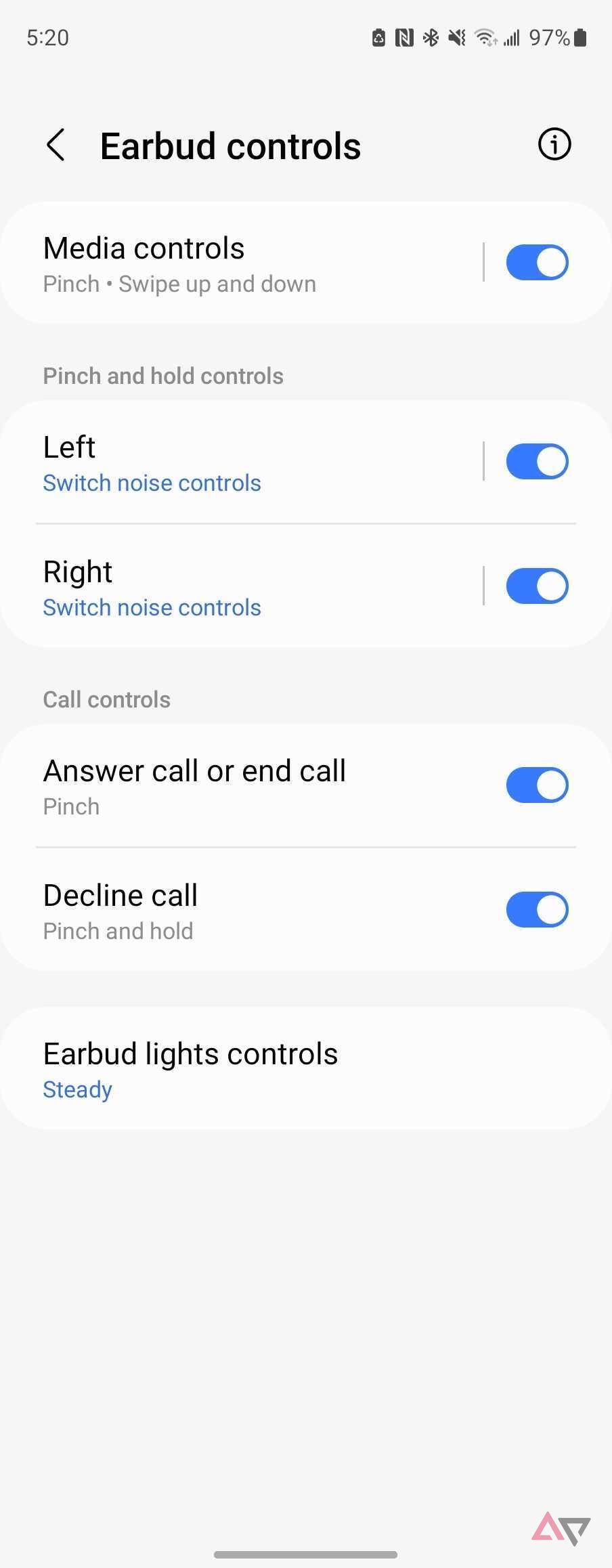Image resolution: width=612 pixels, height=1568 pixels.
Task: Tap the Bluetooth status bar icon
Action: [x=430, y=37]
